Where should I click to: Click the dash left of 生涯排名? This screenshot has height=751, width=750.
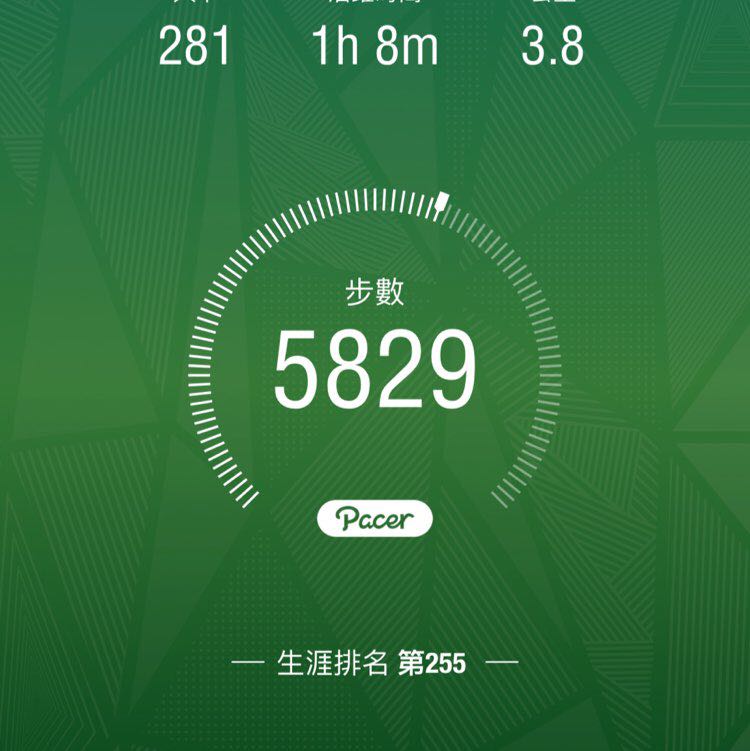246,662
